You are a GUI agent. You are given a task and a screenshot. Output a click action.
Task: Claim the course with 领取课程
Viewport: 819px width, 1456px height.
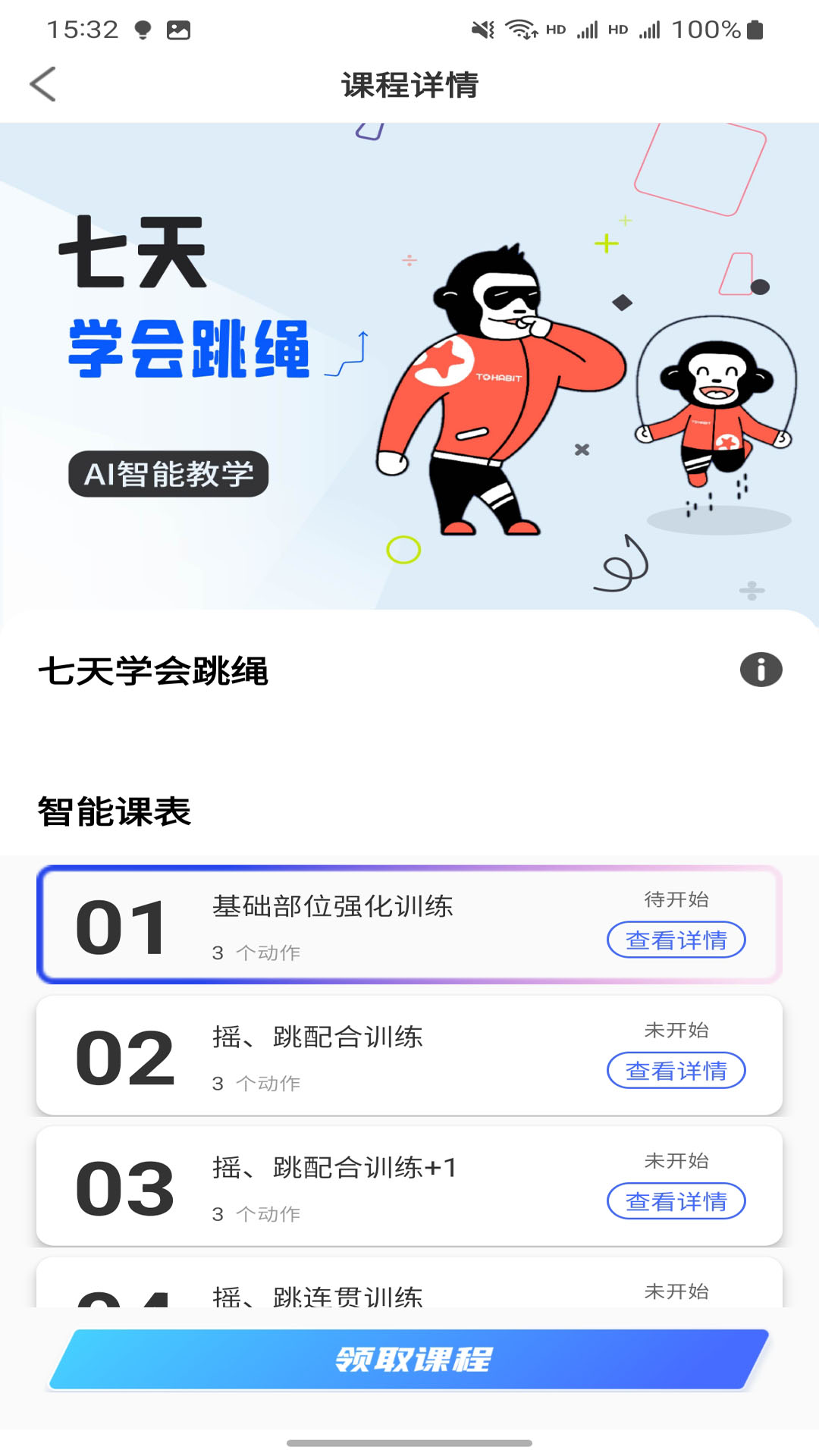409,1360
